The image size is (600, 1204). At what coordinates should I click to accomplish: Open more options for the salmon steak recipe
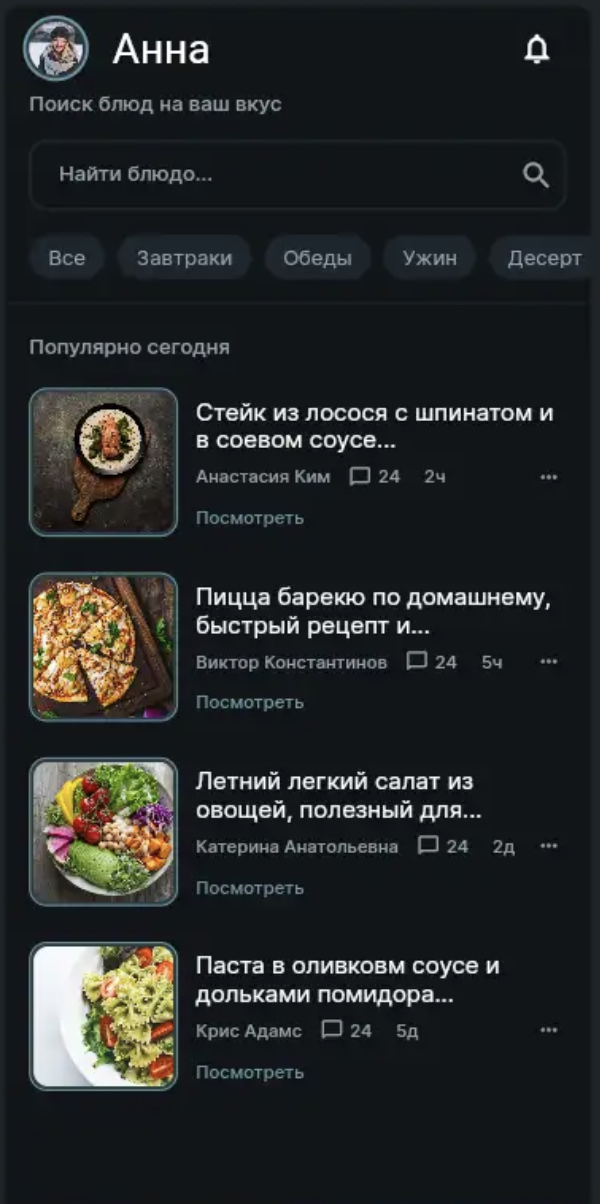click(x=548, y=477)
